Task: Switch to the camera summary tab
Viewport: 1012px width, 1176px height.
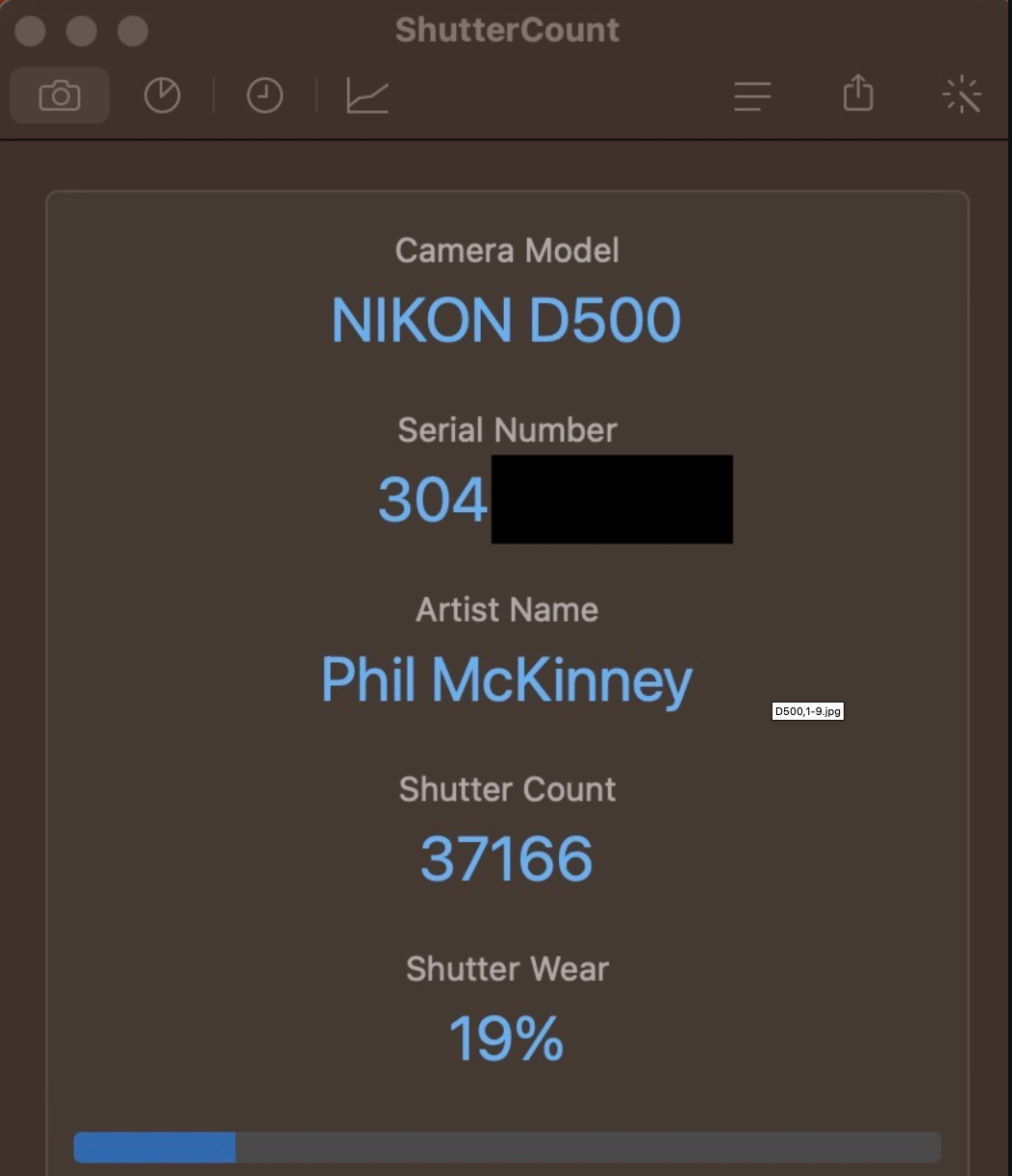Action: 60,95
